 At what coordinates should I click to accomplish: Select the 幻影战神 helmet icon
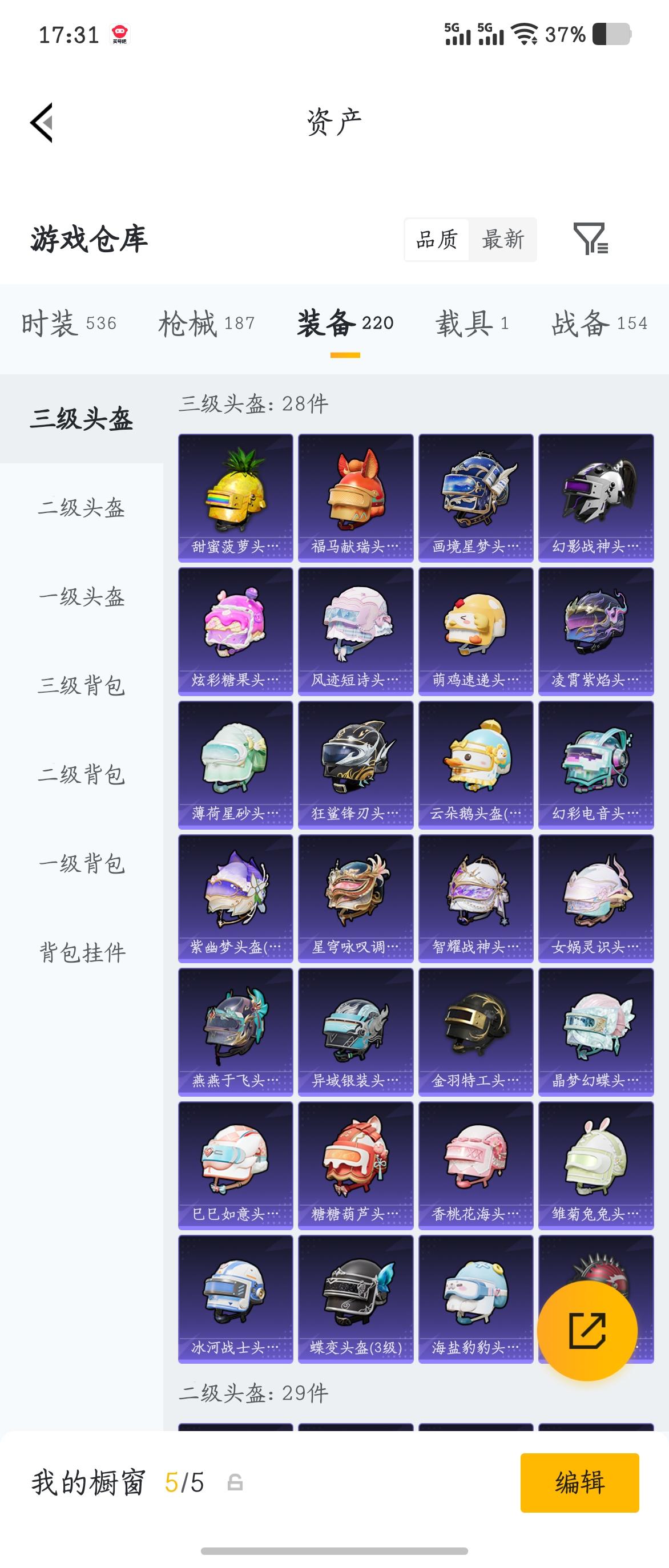(595, 493)
